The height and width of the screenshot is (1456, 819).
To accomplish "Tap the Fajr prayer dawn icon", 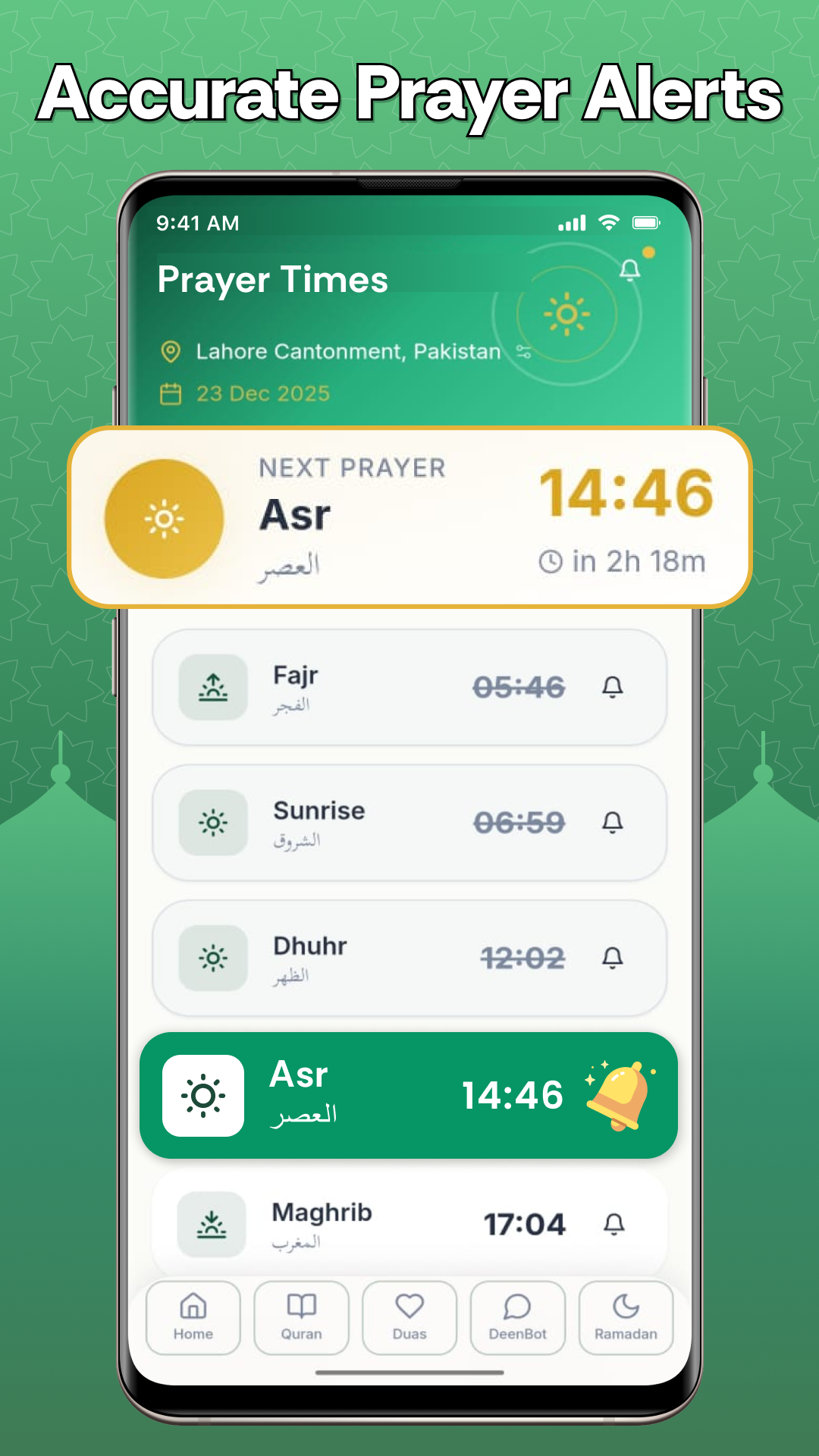I will tap(212, 686).
